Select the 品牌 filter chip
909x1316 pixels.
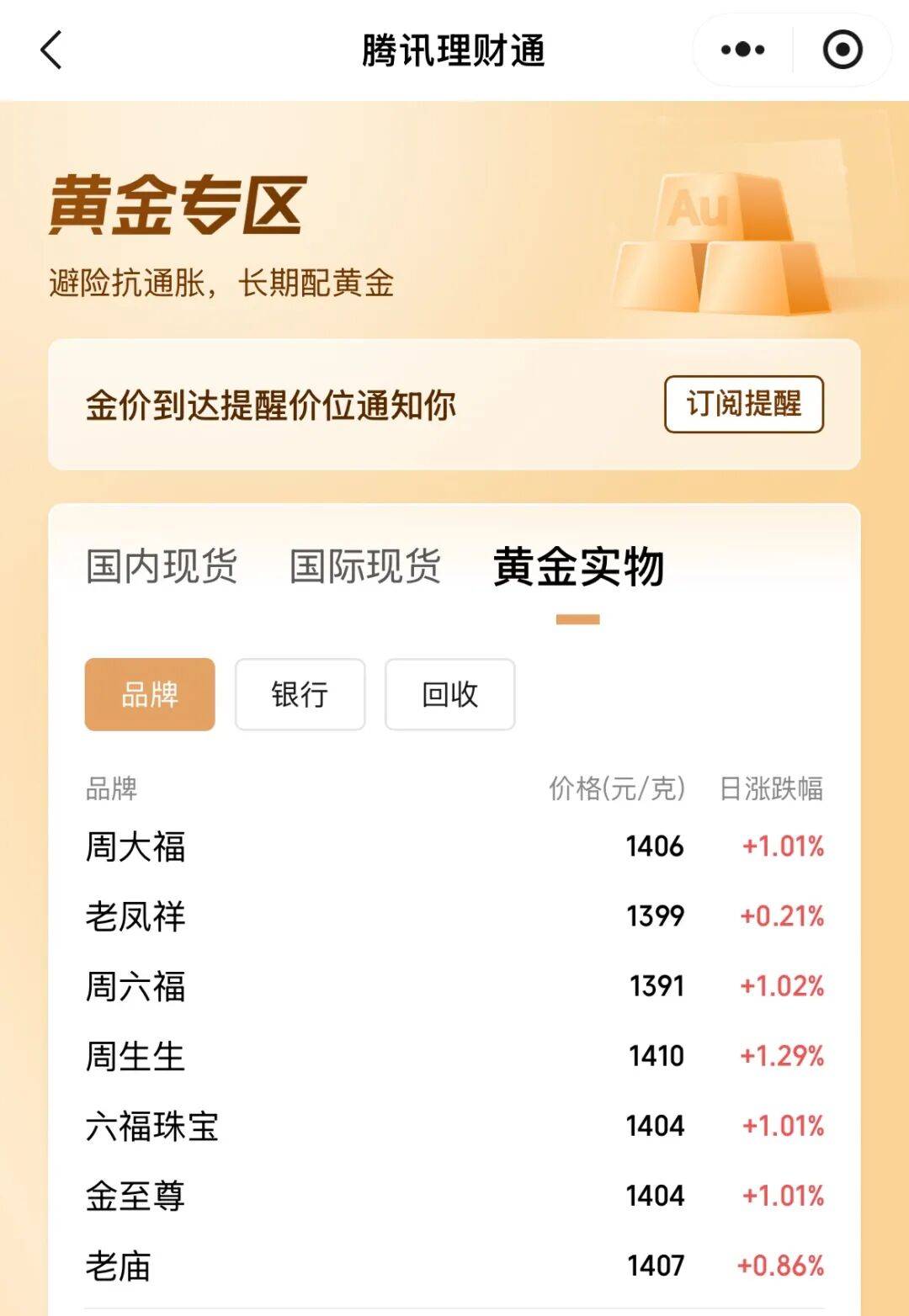click(150, 694)
